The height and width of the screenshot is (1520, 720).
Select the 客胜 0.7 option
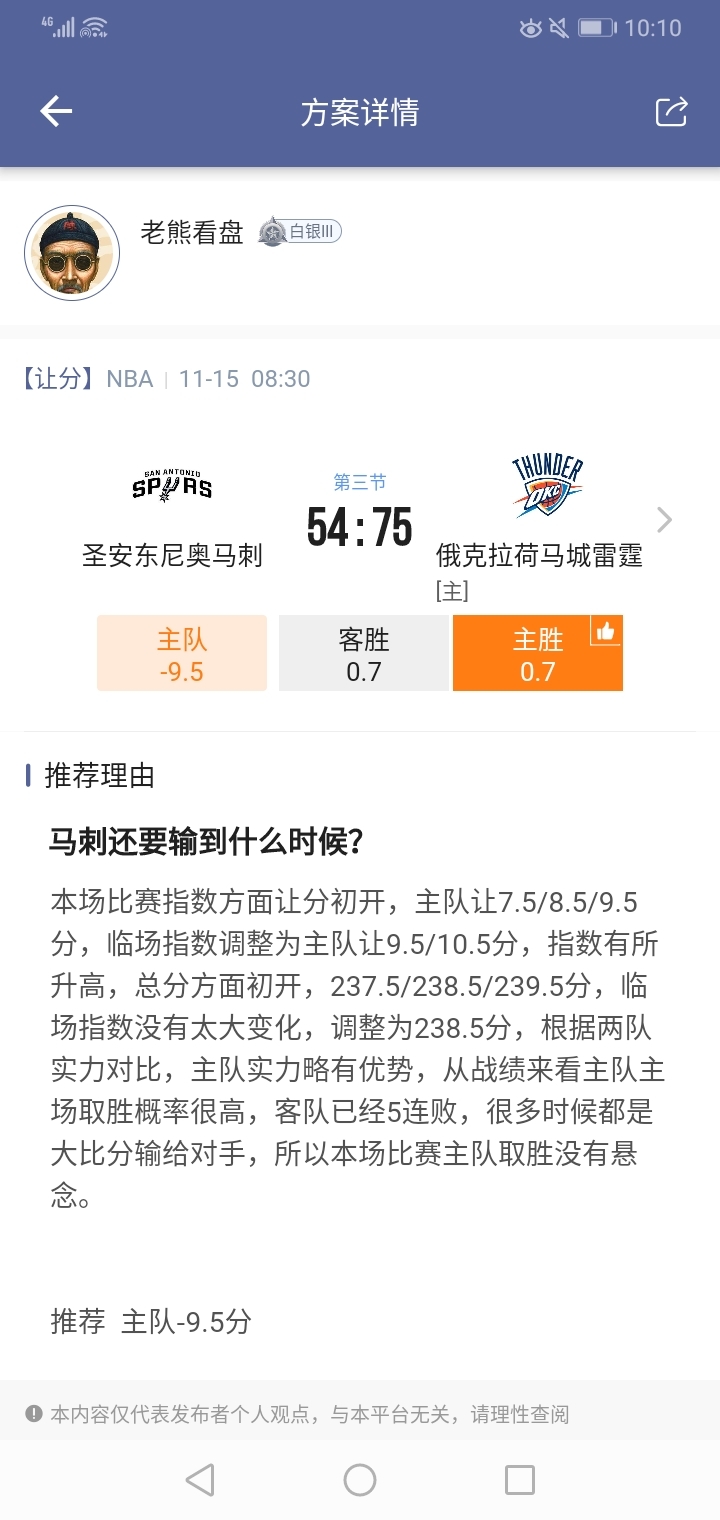(363, 654)
